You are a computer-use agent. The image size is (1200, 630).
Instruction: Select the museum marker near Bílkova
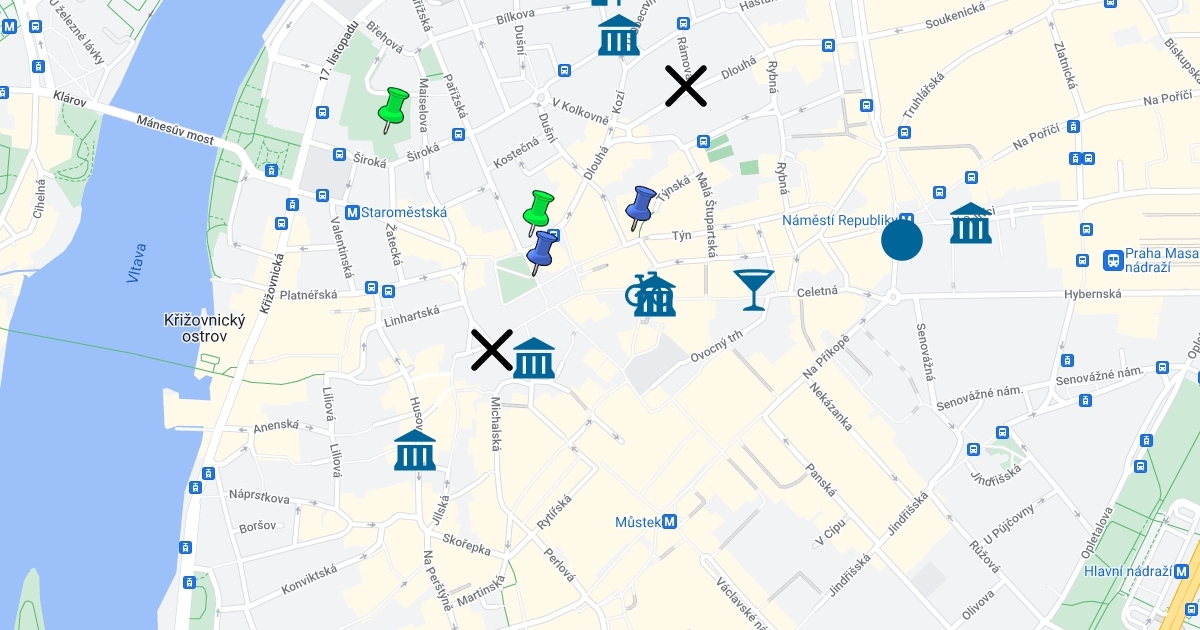tap(619, 37)
